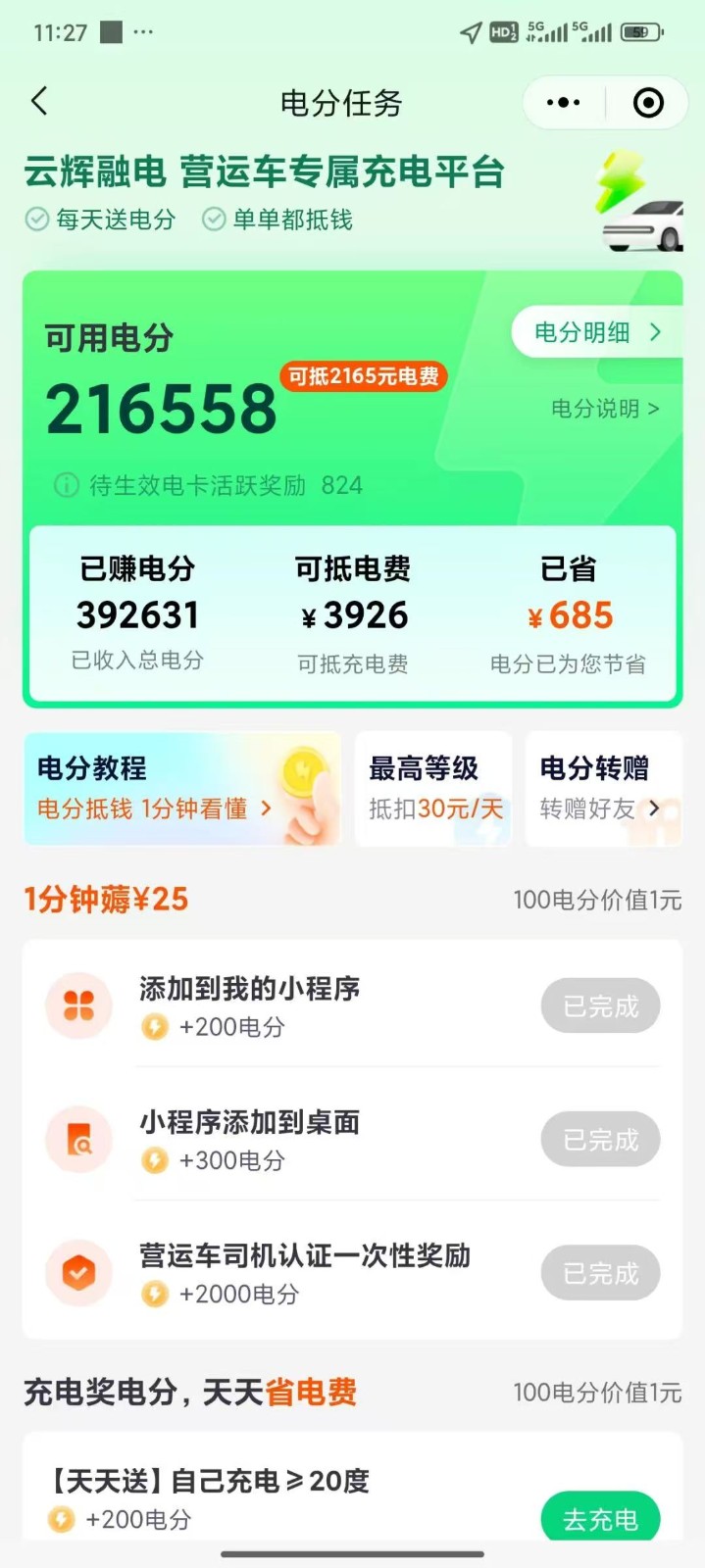705x1568 pixels.
Task: Tap 去充电 for the 天天送 task
Action: (x=600, y=1518)
